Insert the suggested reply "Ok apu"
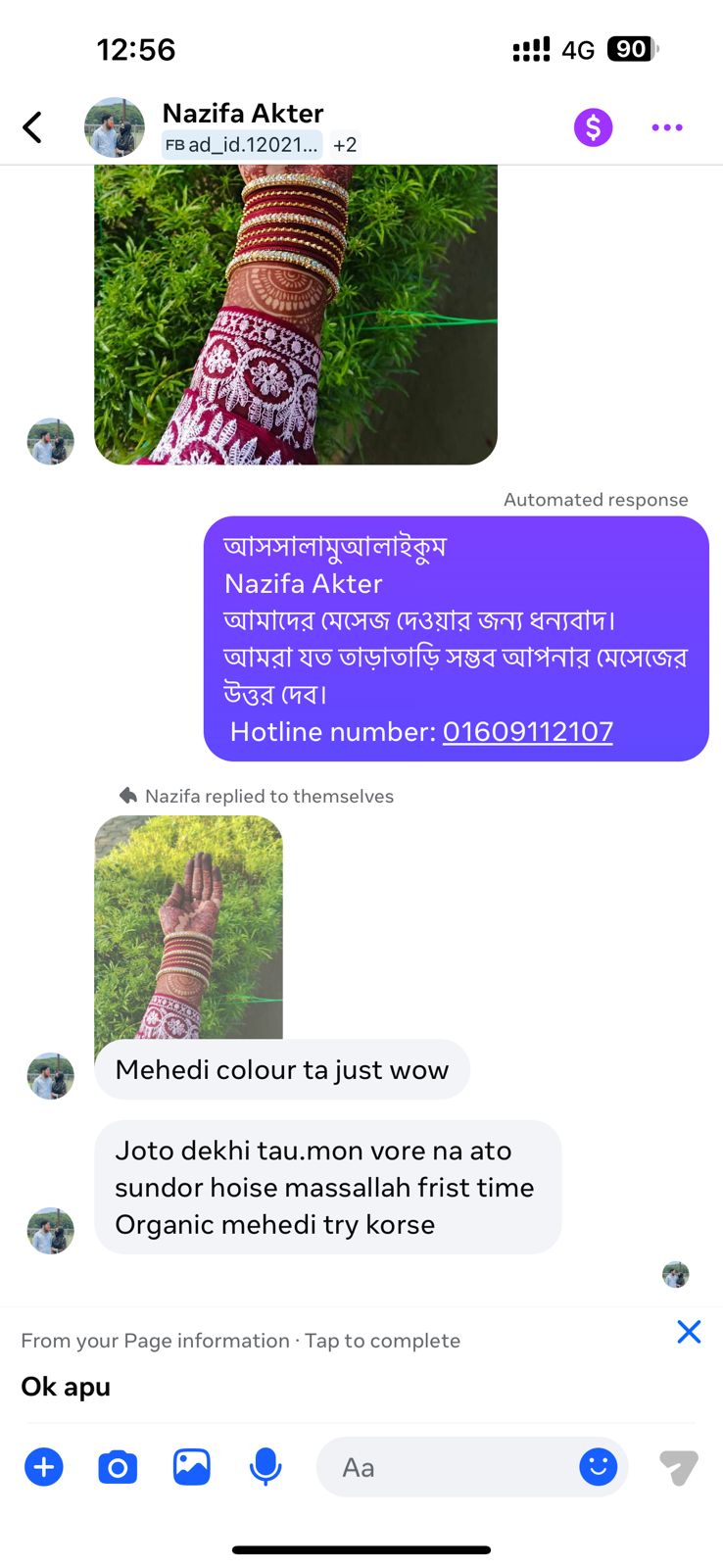This screenshot has height=1568, width=723. [x=66, y=1387]
